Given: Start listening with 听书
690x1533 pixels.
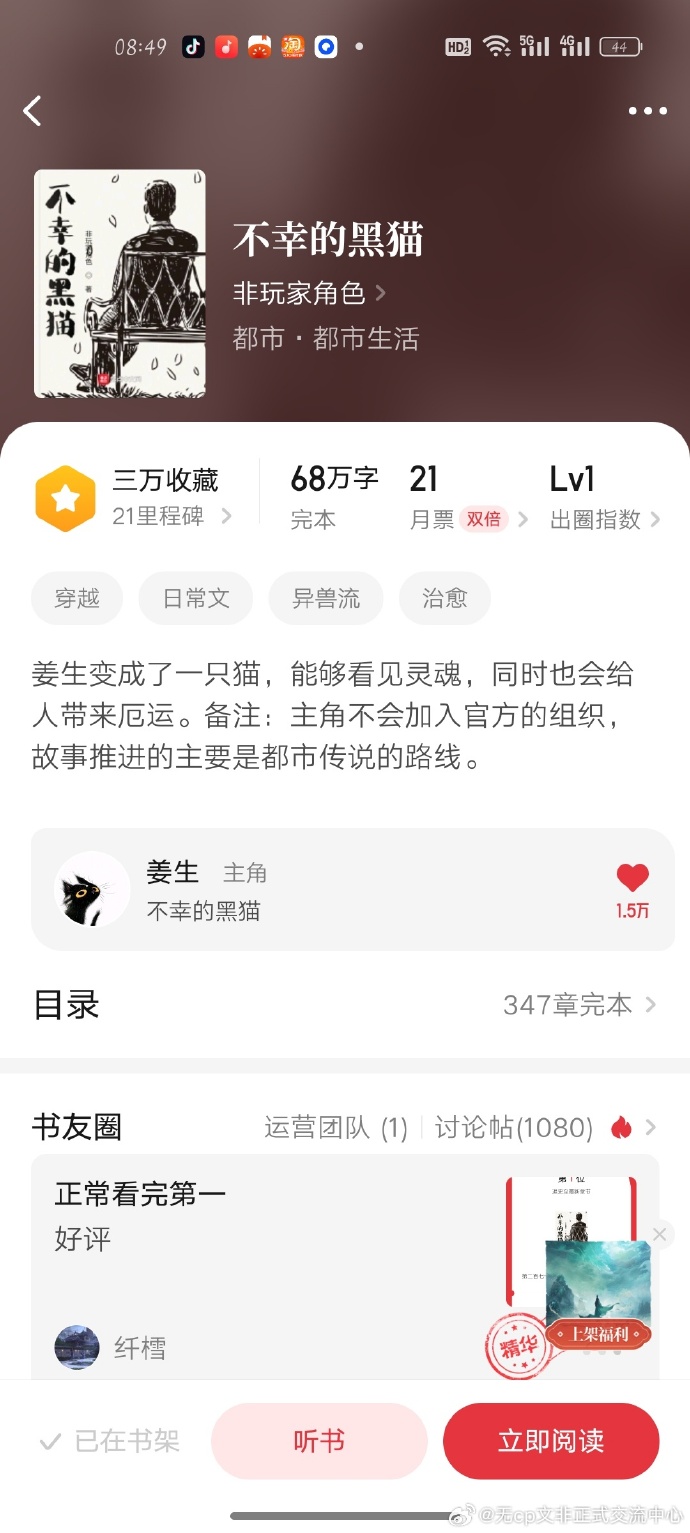Looking at the screenshot, I should pos(319,1441).
